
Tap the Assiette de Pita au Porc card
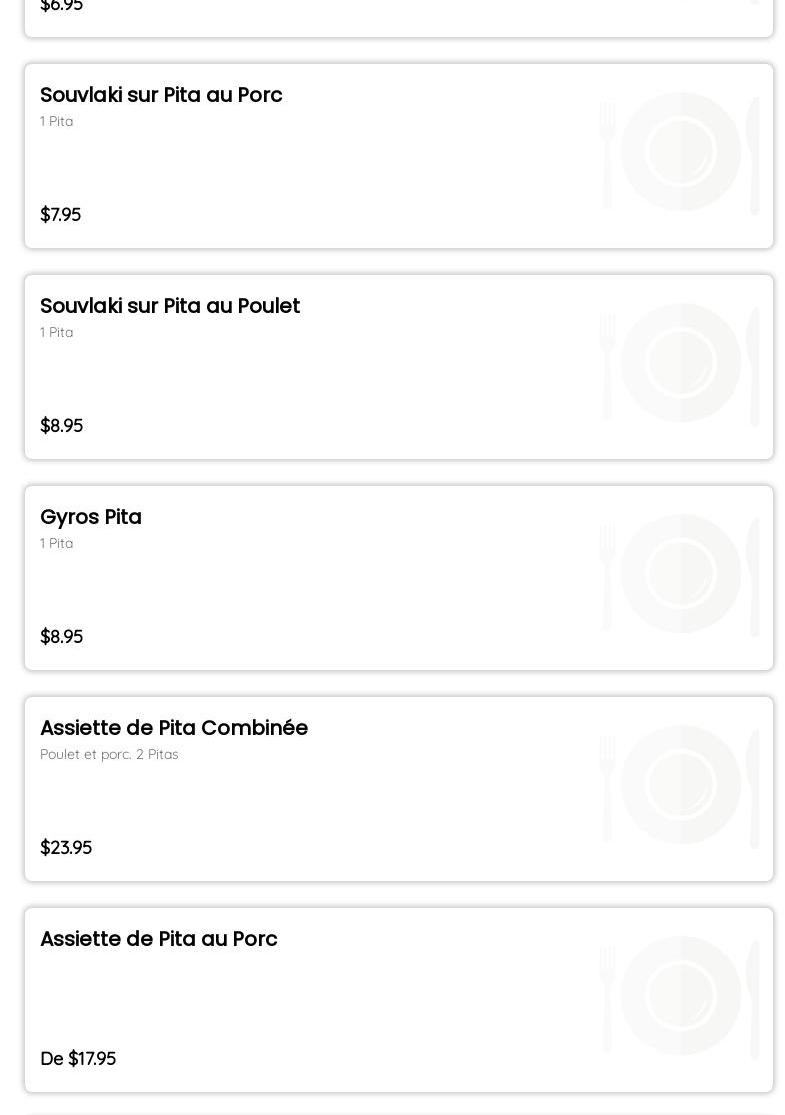pyautogui.click(x=398, y=1000)
